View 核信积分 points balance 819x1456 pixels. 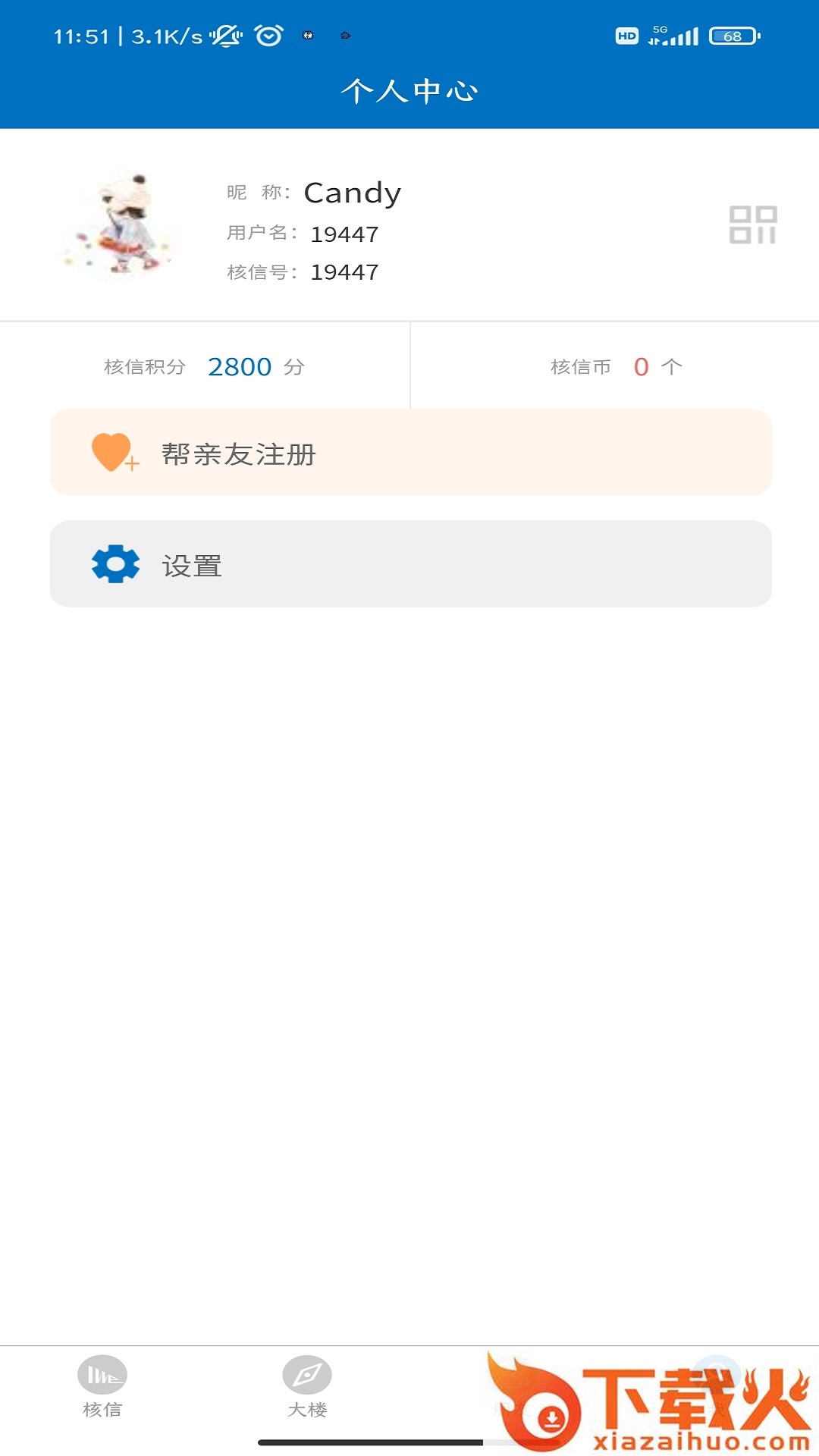[x=205, y=367]
